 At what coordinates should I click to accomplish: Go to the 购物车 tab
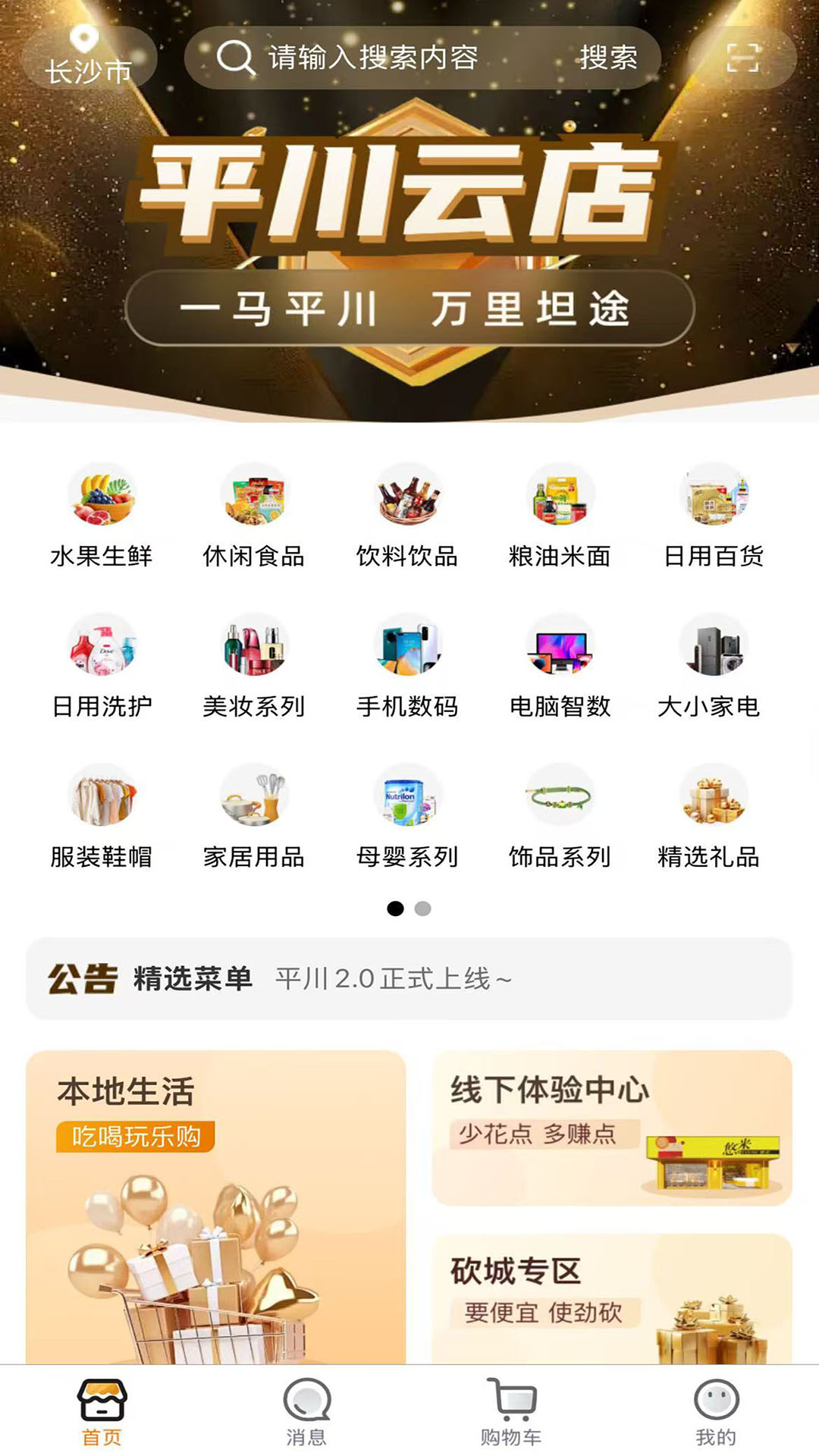(511, 1411)
